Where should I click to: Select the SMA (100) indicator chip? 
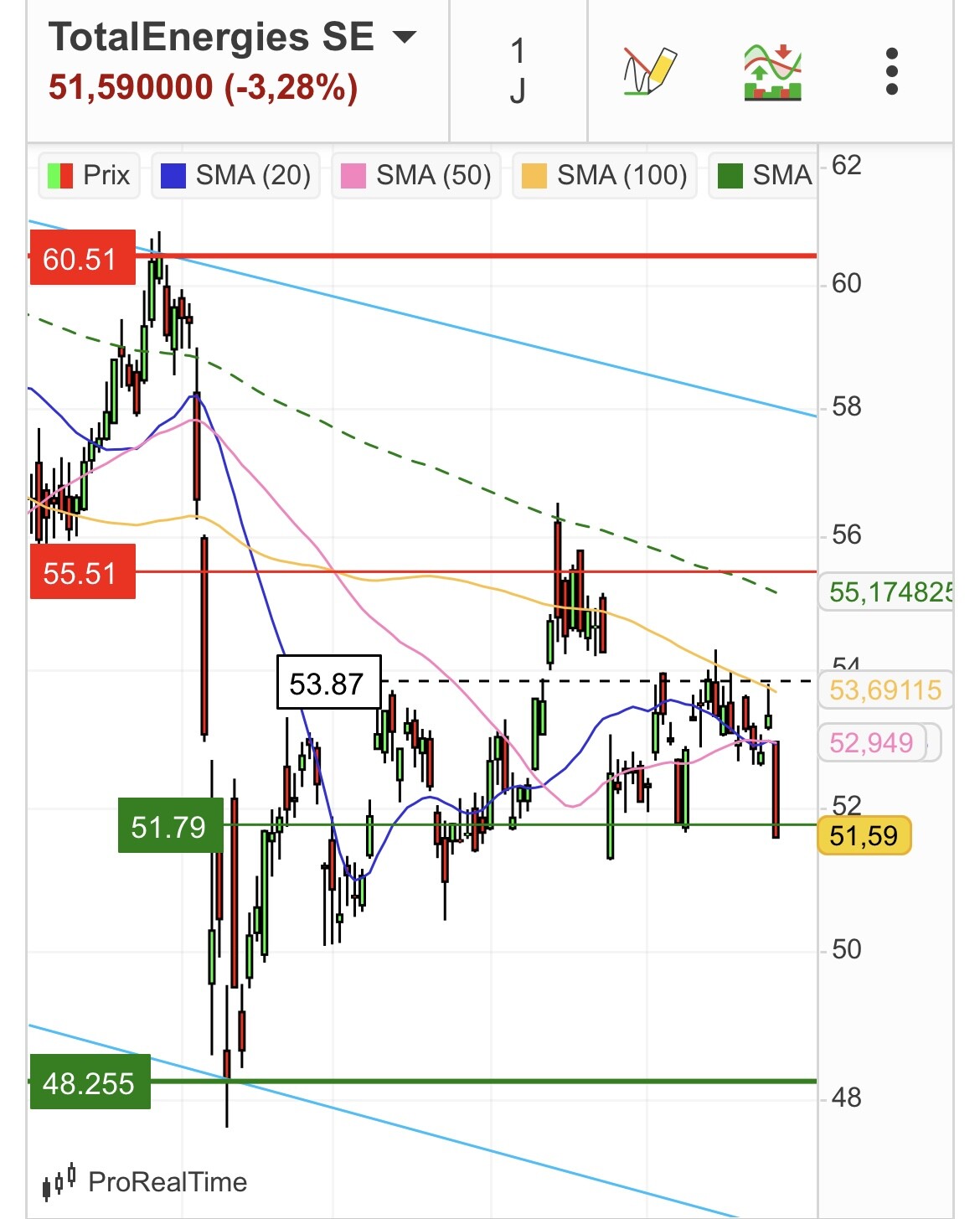click(604, 175)
